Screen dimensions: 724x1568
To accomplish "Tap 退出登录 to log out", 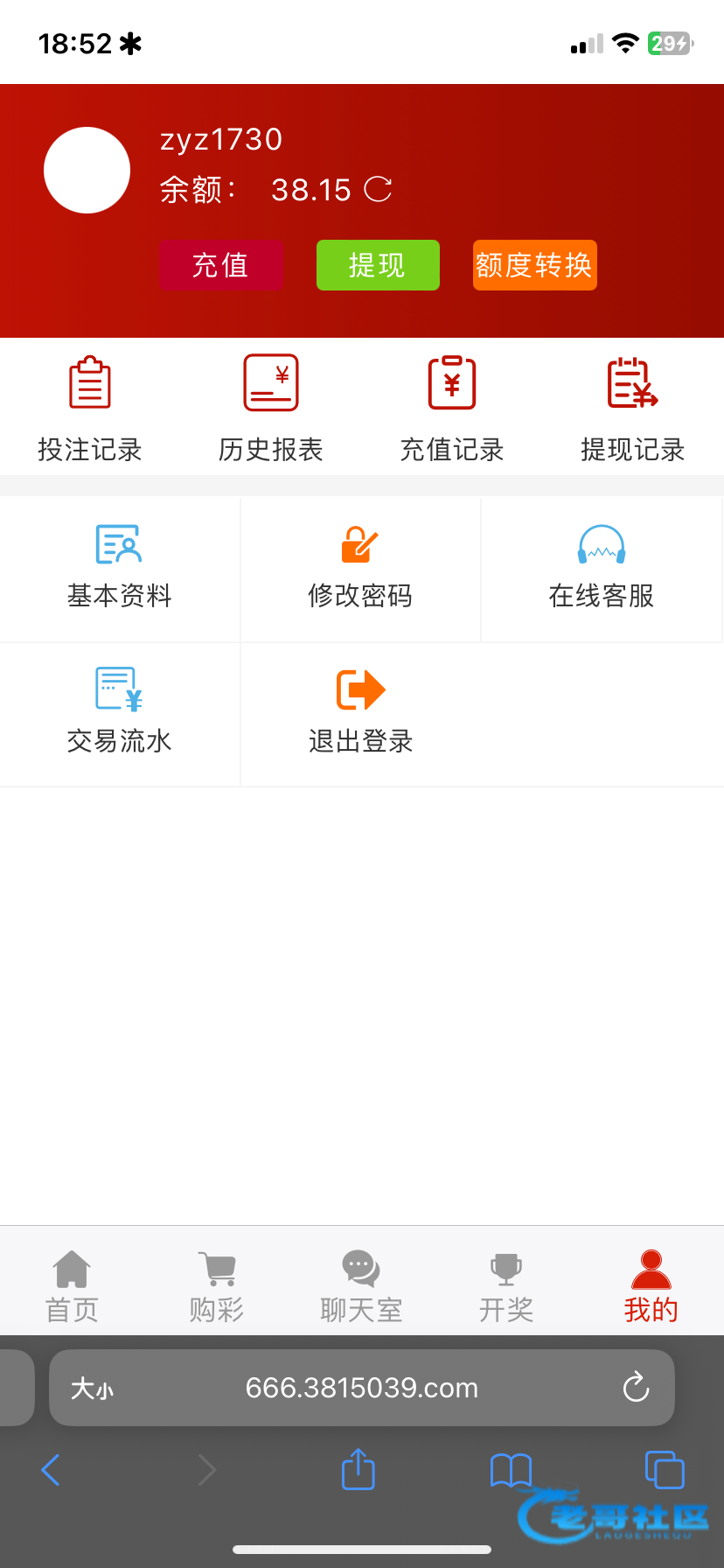I will coord(360,713).
